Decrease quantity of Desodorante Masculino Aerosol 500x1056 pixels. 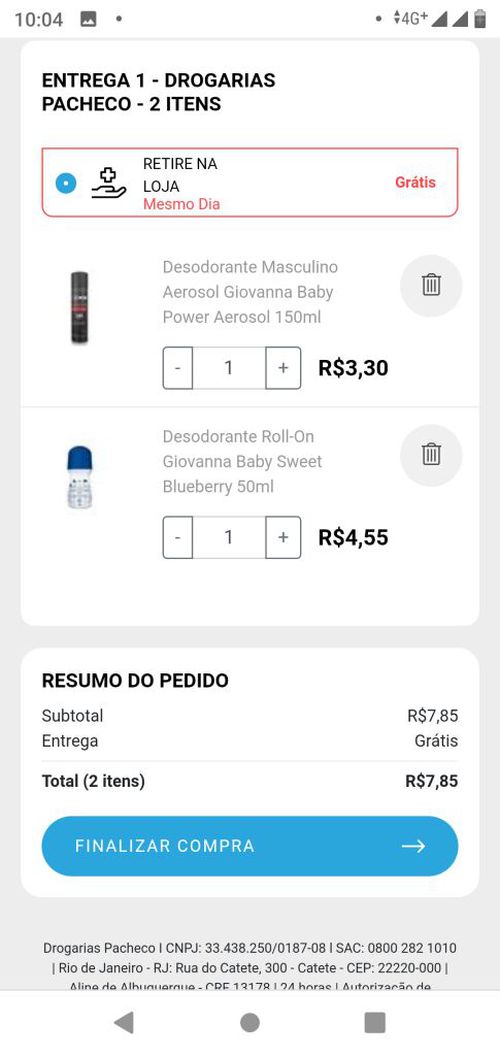click(178, 368)
